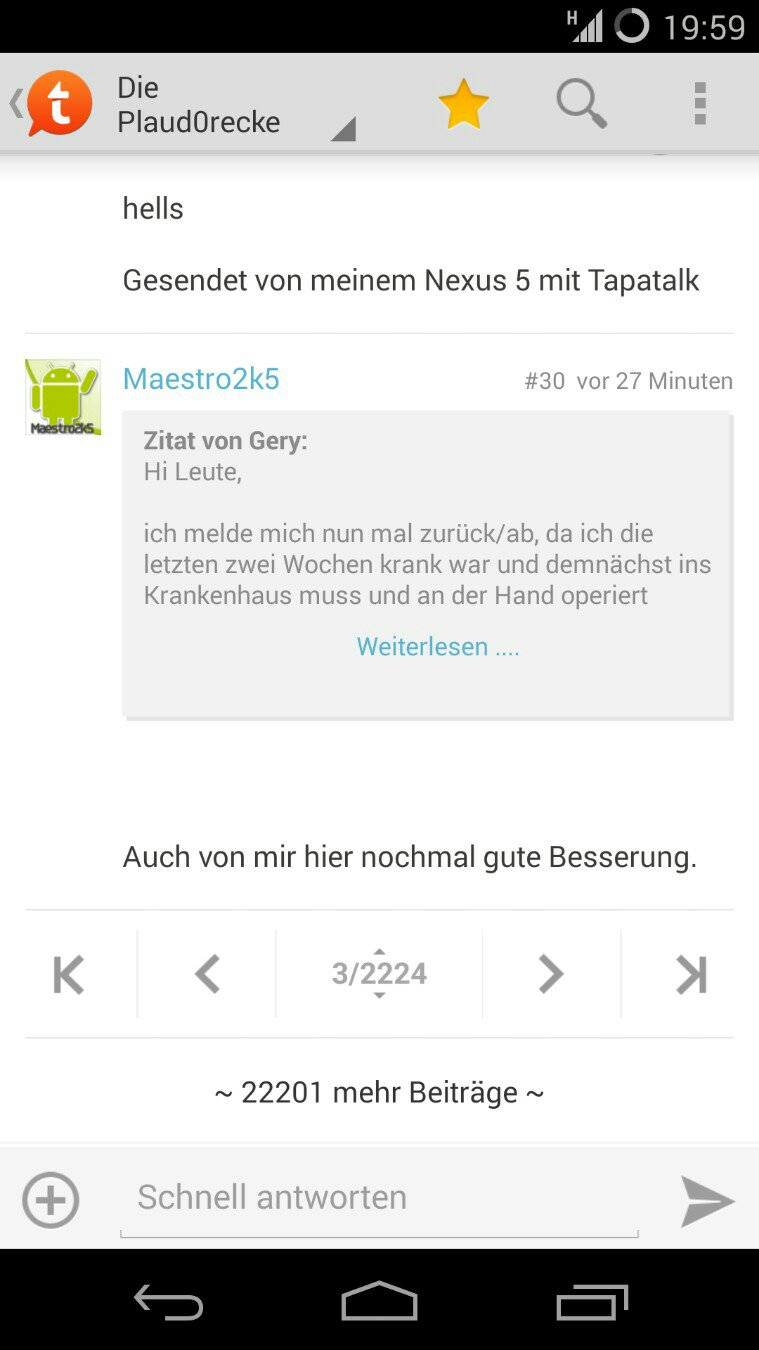The image size is (759, 1350).
Task: Open Maestro2k5's avatar
Action: [x=63, y=397]
